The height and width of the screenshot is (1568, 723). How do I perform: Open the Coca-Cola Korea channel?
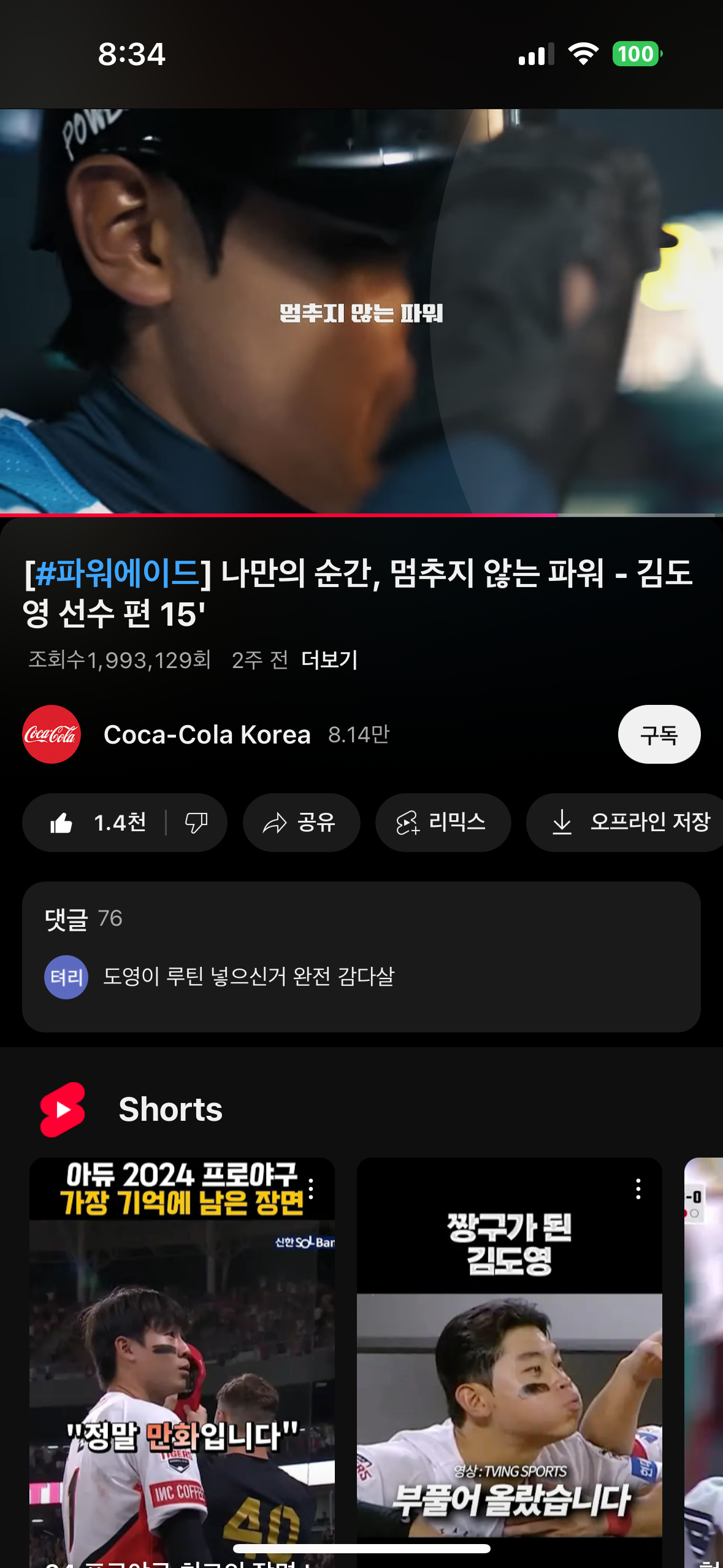tap(207, 734)
